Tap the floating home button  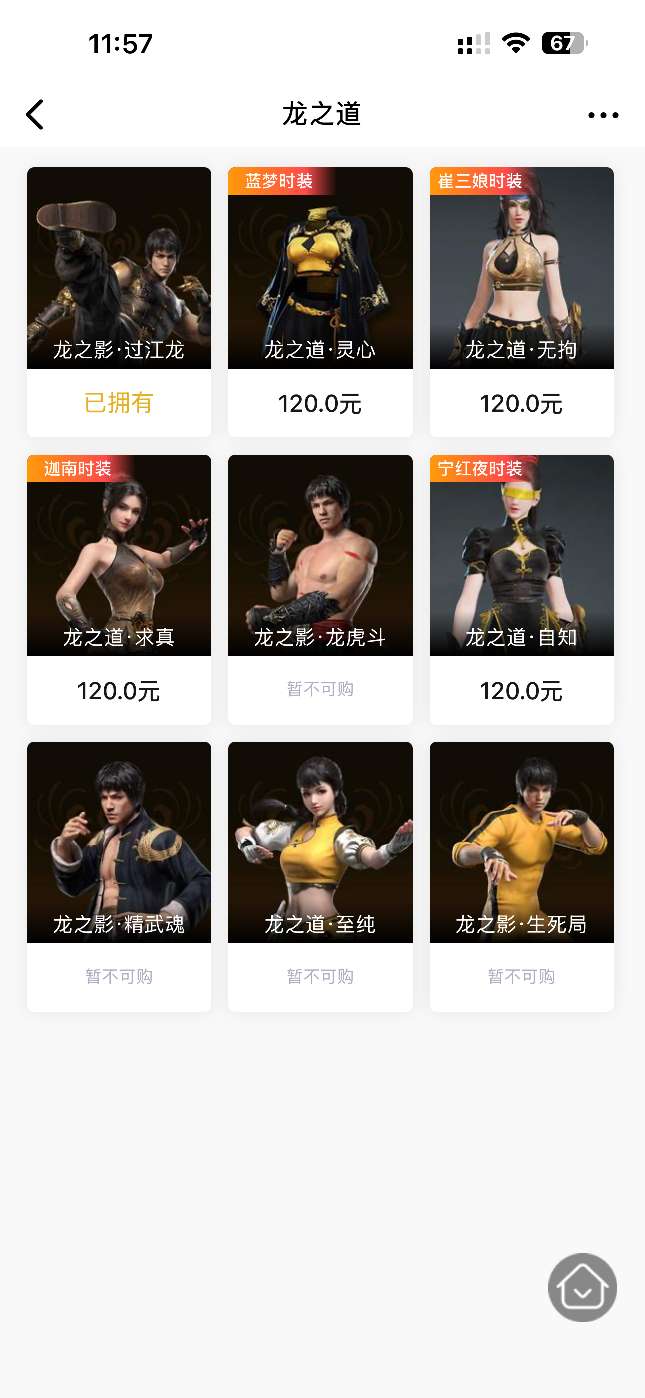[582, 1287]
